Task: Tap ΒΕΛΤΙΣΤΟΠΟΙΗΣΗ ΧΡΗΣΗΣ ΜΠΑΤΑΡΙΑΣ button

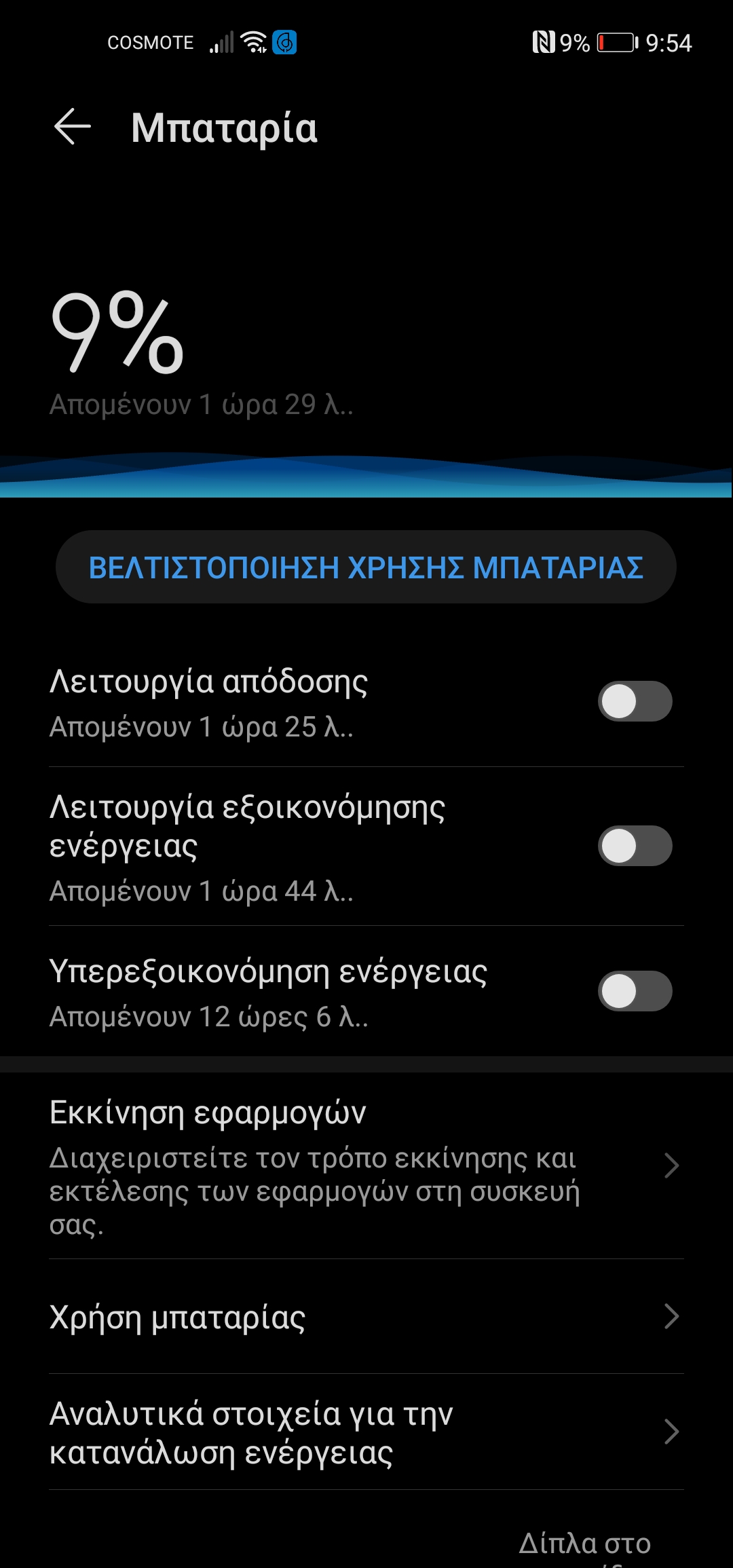Action: pos(366,567)
